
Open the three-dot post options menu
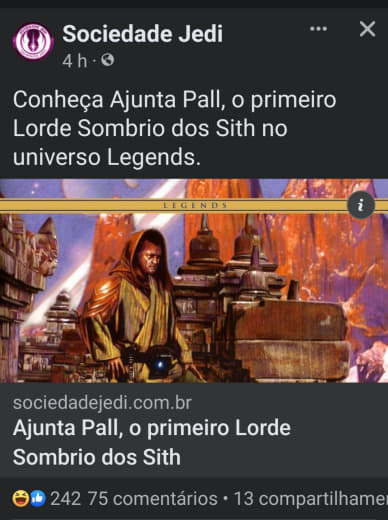(x=318, y=29)
